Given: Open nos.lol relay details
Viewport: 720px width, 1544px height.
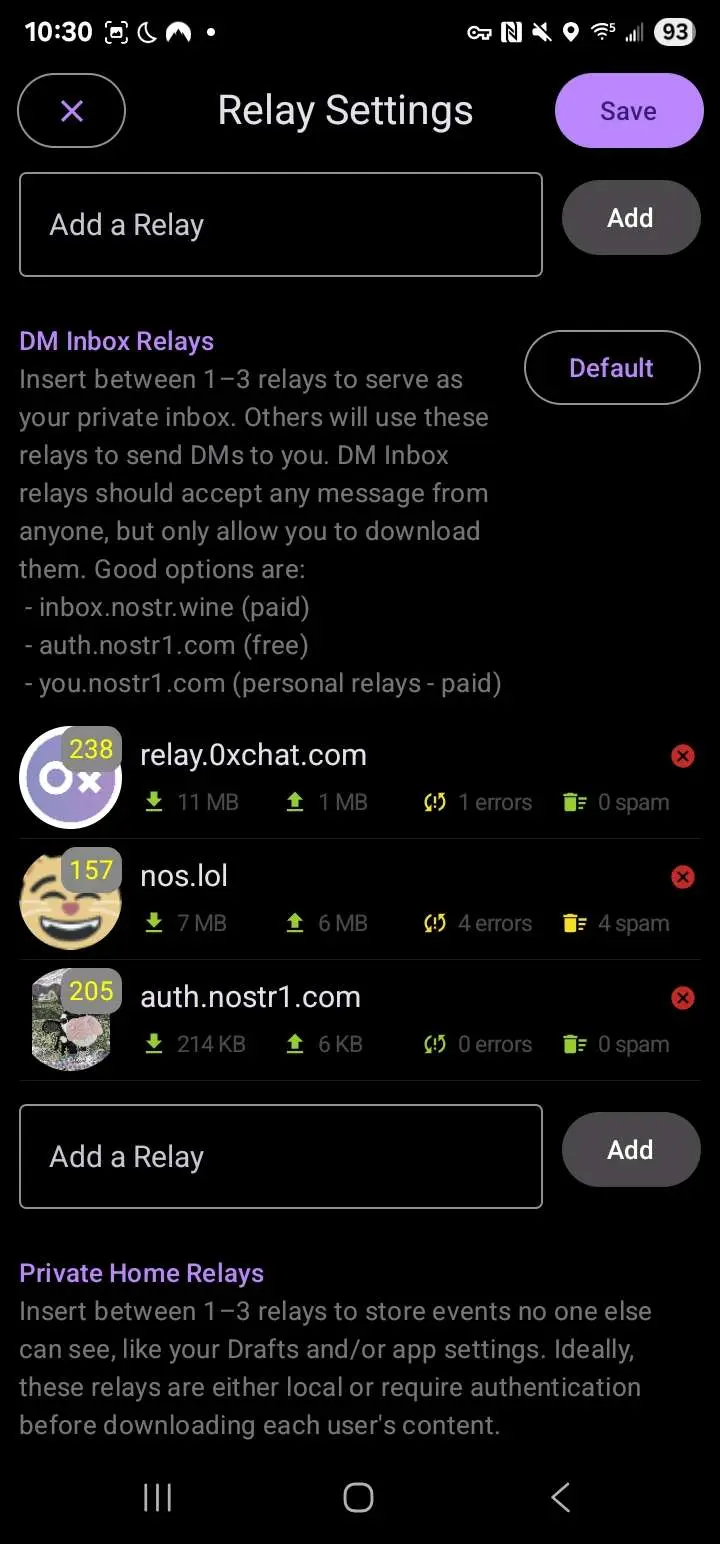Looking at the screenshot, I should click(x=184, y=876).
